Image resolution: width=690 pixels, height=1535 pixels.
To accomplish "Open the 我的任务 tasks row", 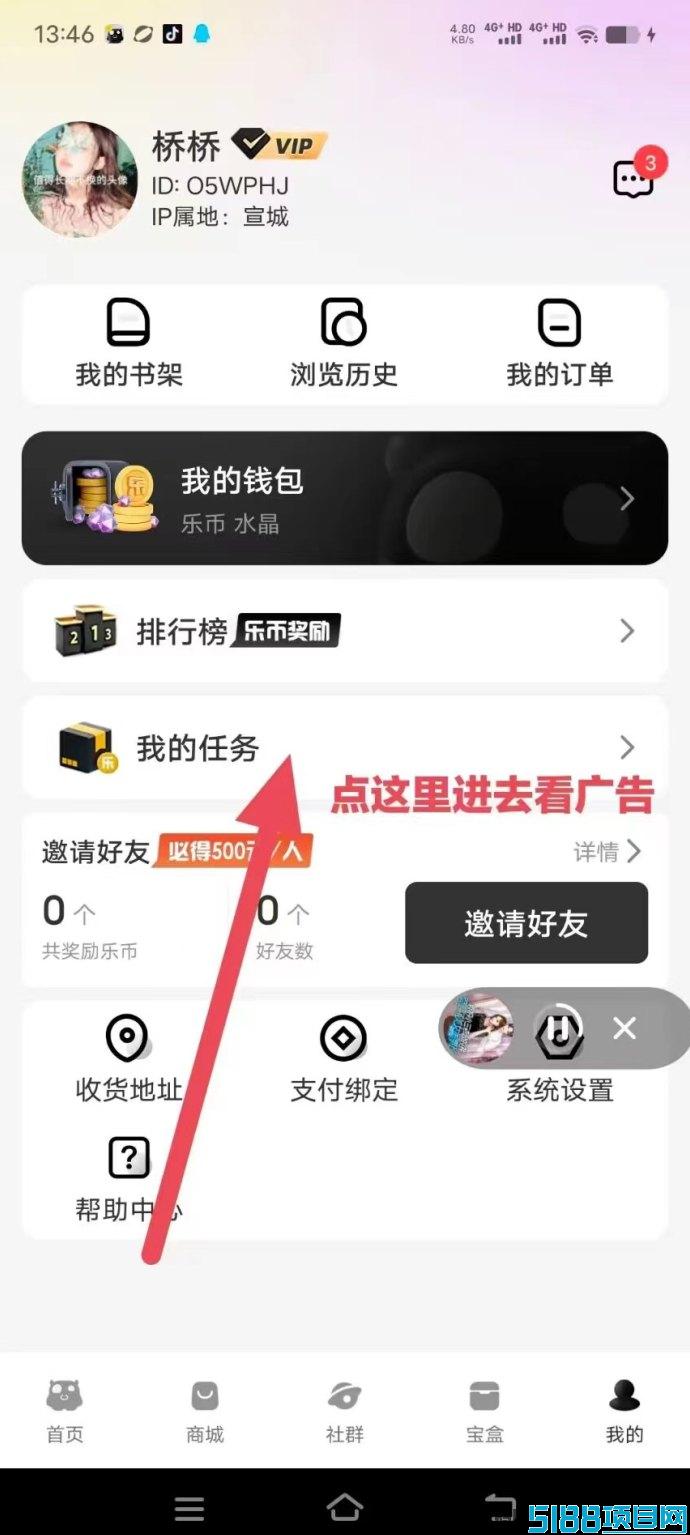I will (345, 747).
